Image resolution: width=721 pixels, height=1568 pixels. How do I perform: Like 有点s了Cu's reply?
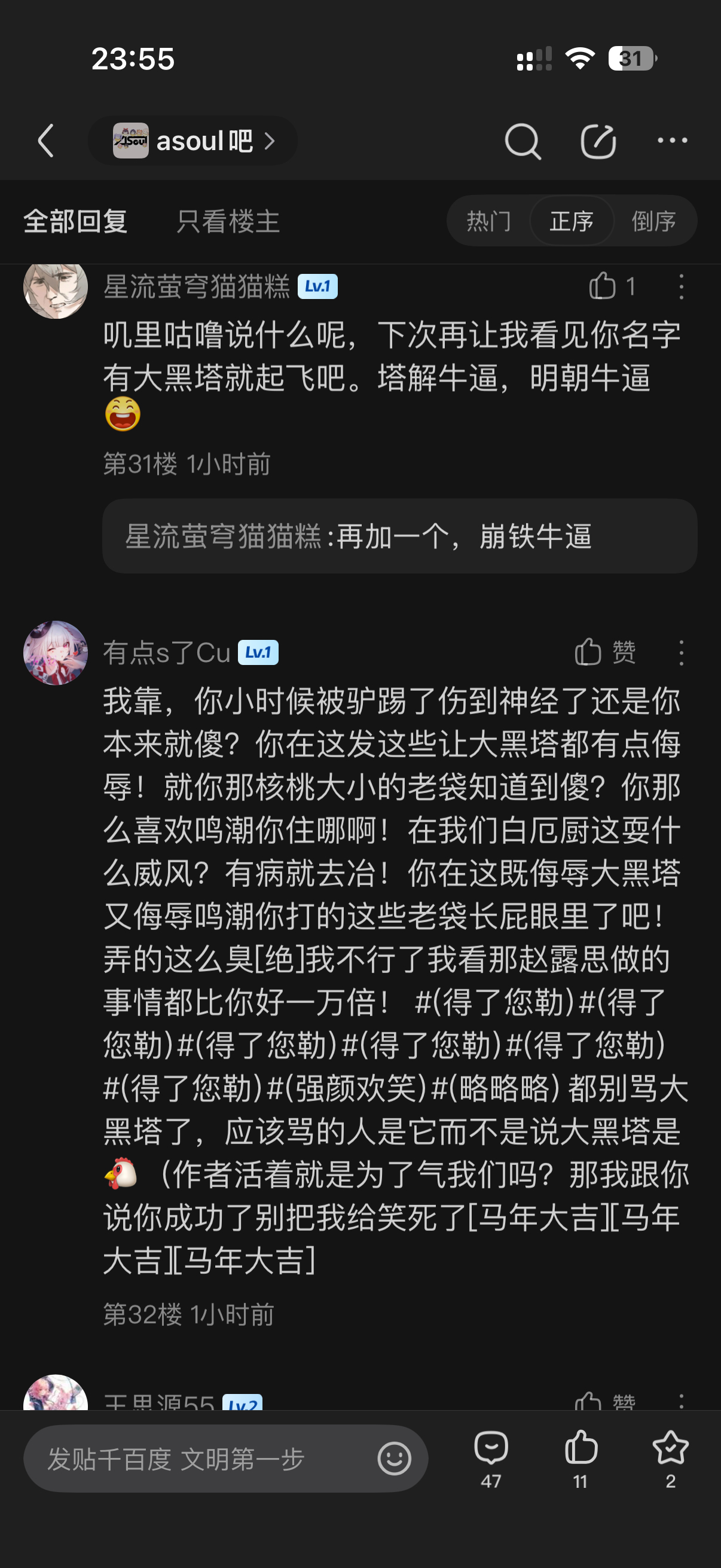pyautogui.click(x=605, y=652)
